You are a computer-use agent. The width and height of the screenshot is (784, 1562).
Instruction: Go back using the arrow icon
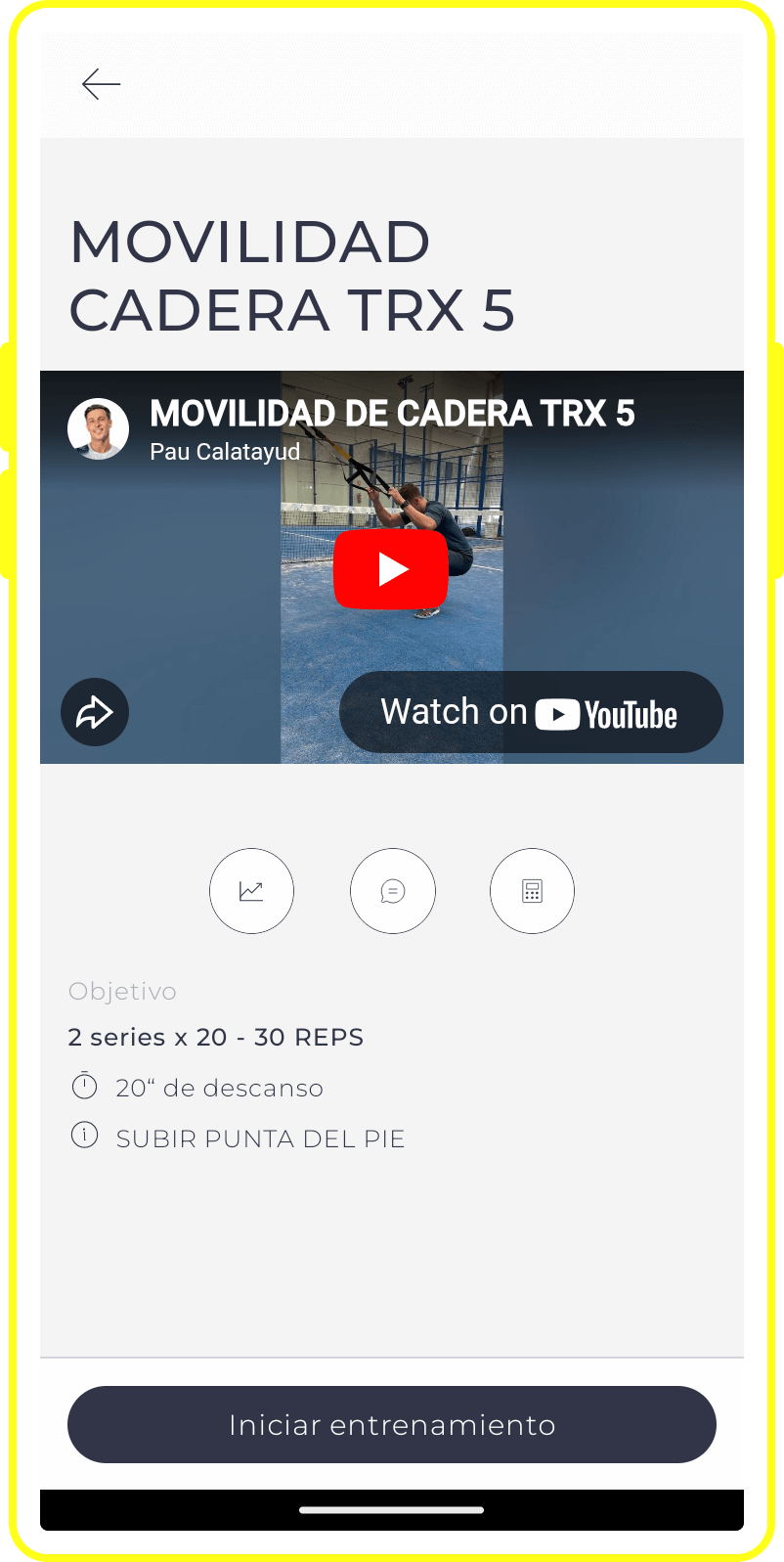point(101,85)
